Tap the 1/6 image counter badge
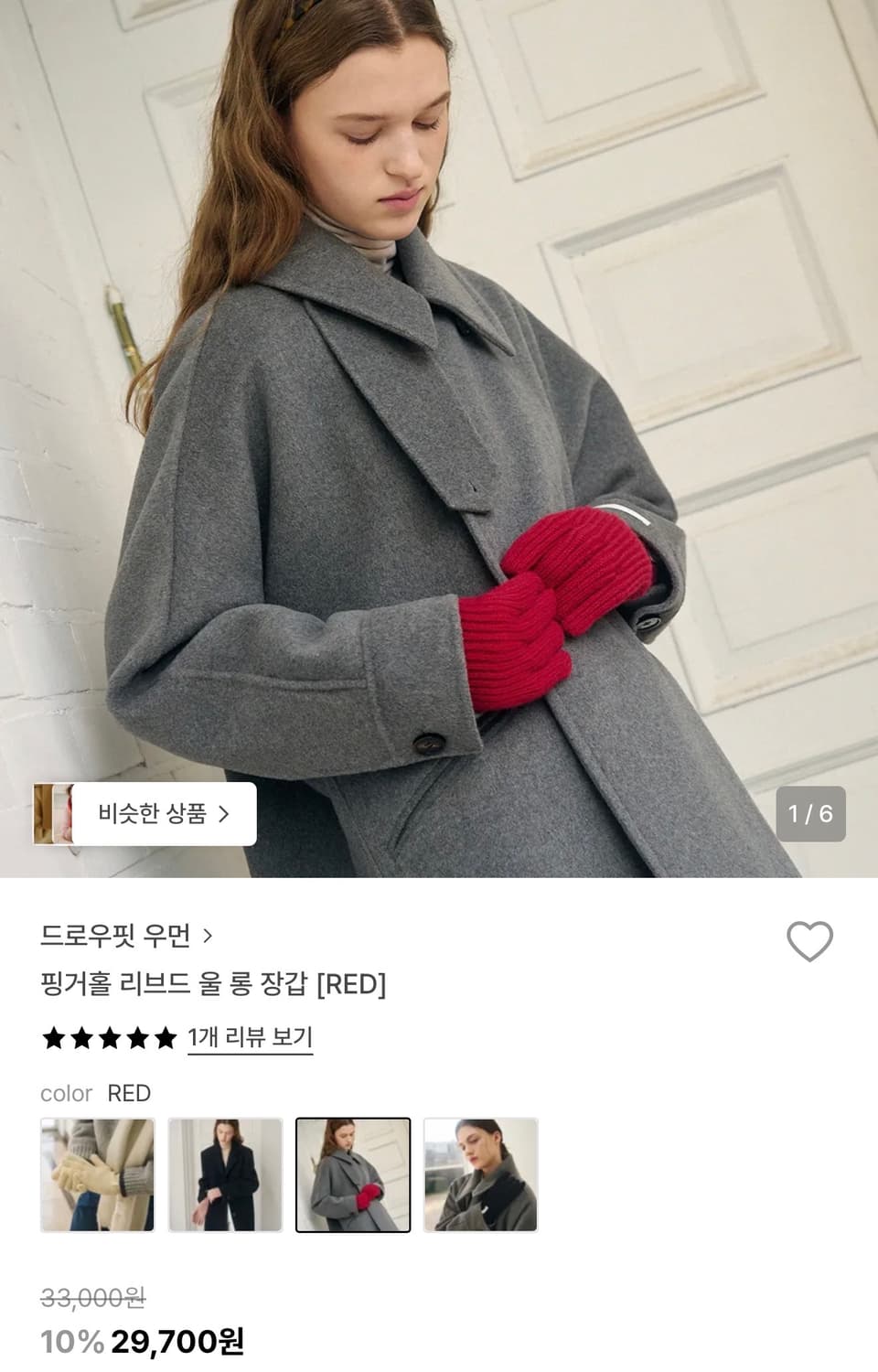The height and width of the screenshot is (1372, 878). (x=808, y=812)
